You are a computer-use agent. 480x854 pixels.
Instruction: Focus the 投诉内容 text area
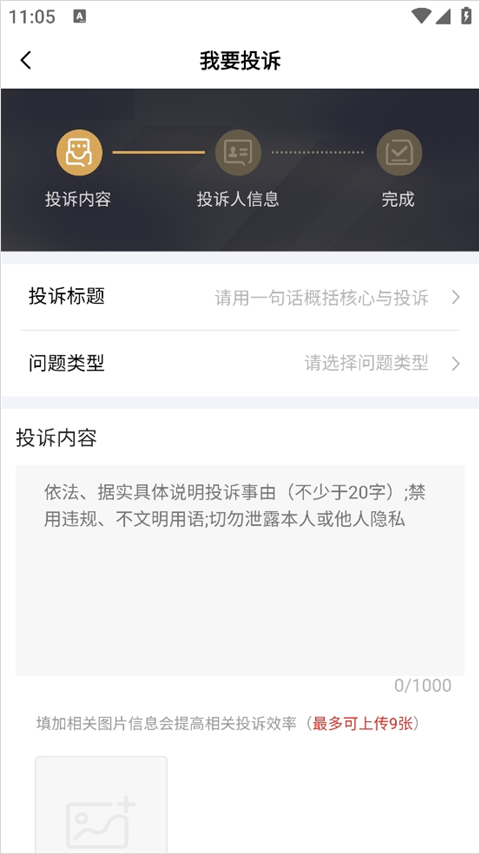(240, 570)
